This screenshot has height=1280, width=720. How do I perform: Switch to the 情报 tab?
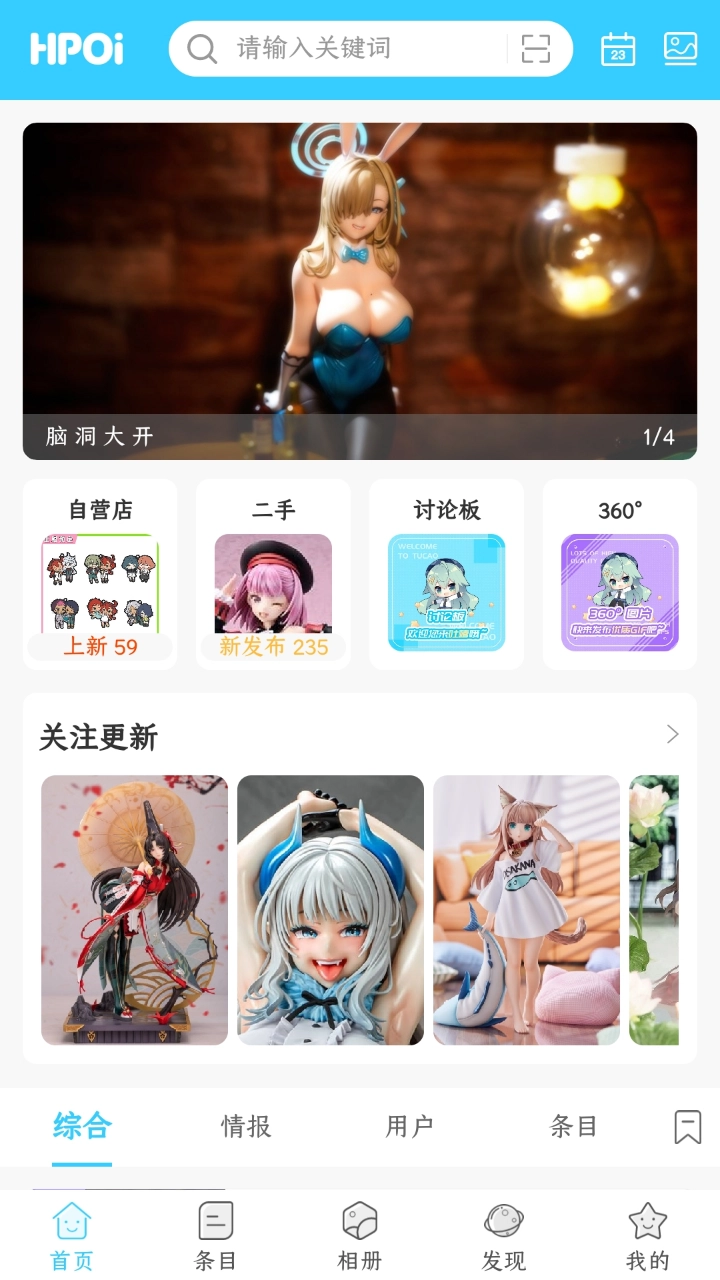(x=245, y=1126)
